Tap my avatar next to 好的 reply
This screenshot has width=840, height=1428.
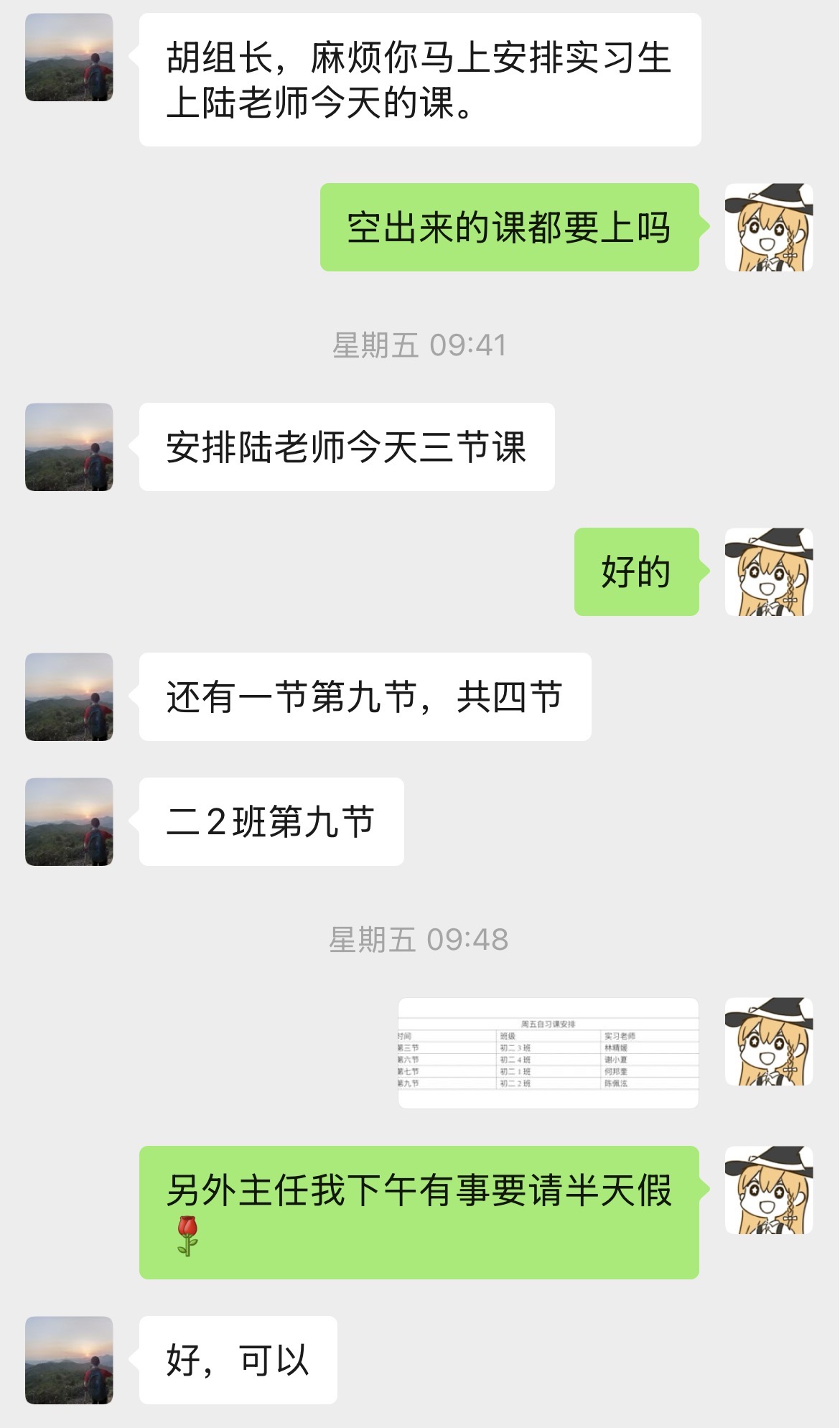pos(768,571)
